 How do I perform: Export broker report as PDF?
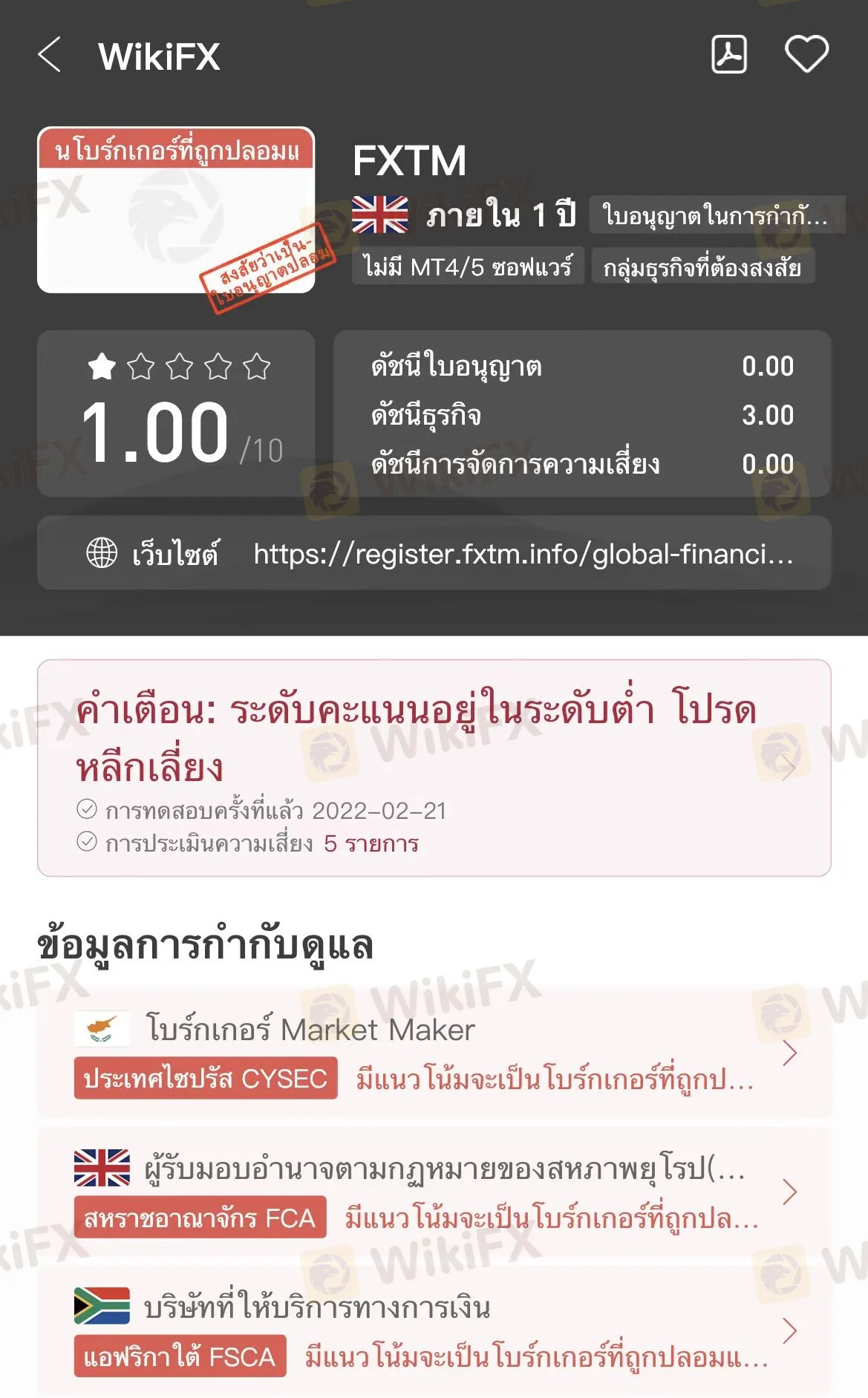point(728,54)
